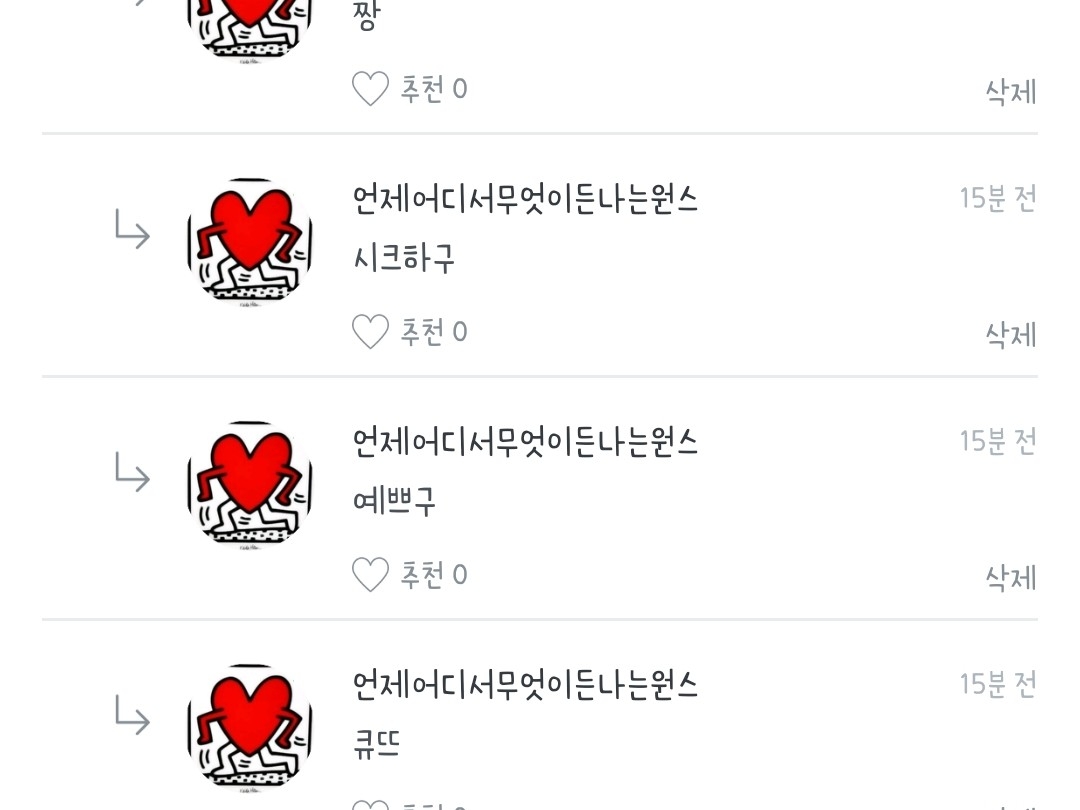Delete the comment '예쁘구'
Viewport: 1080px width, 810px height.
click(x=1010, y=578)
